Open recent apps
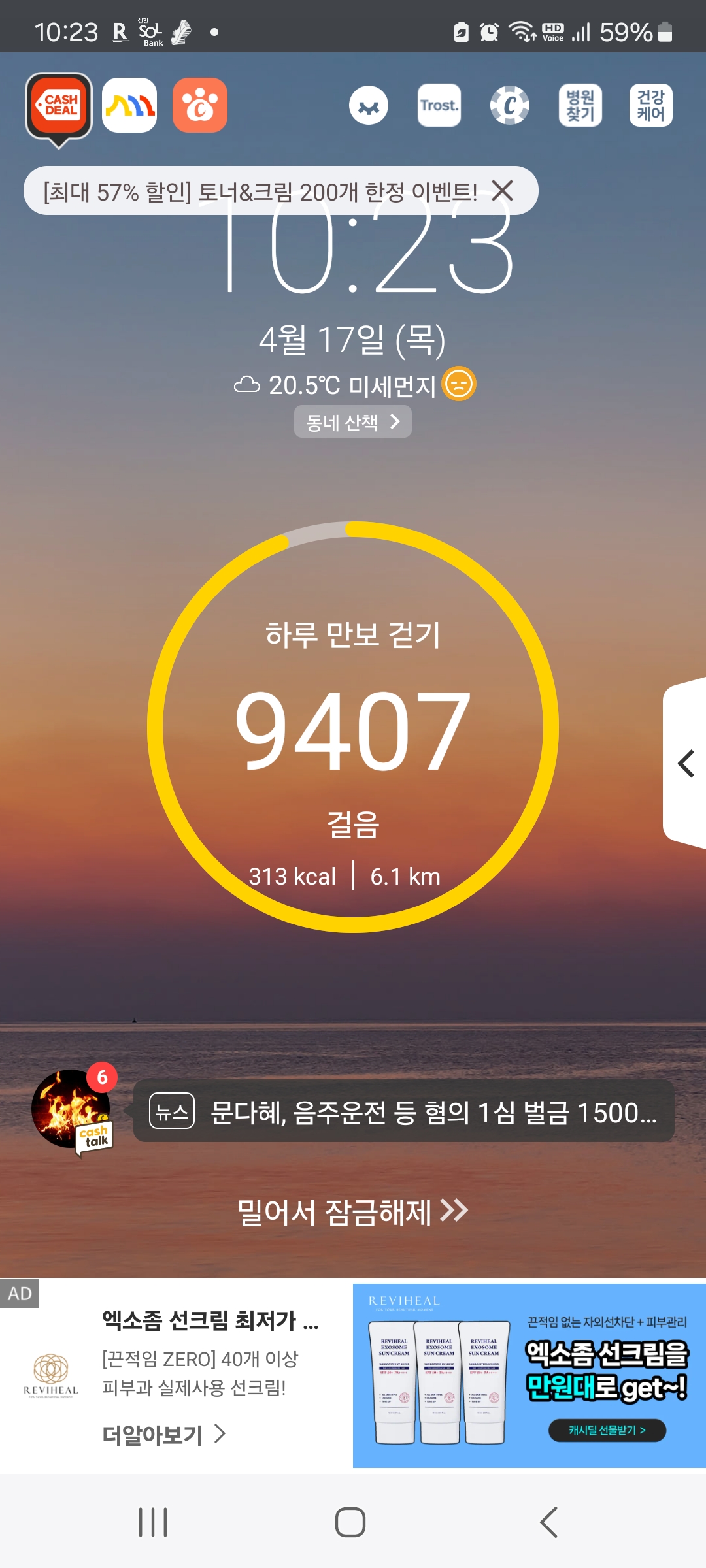The height and width of the screenshot is (1568, 706). click(x=153, y=1522)
